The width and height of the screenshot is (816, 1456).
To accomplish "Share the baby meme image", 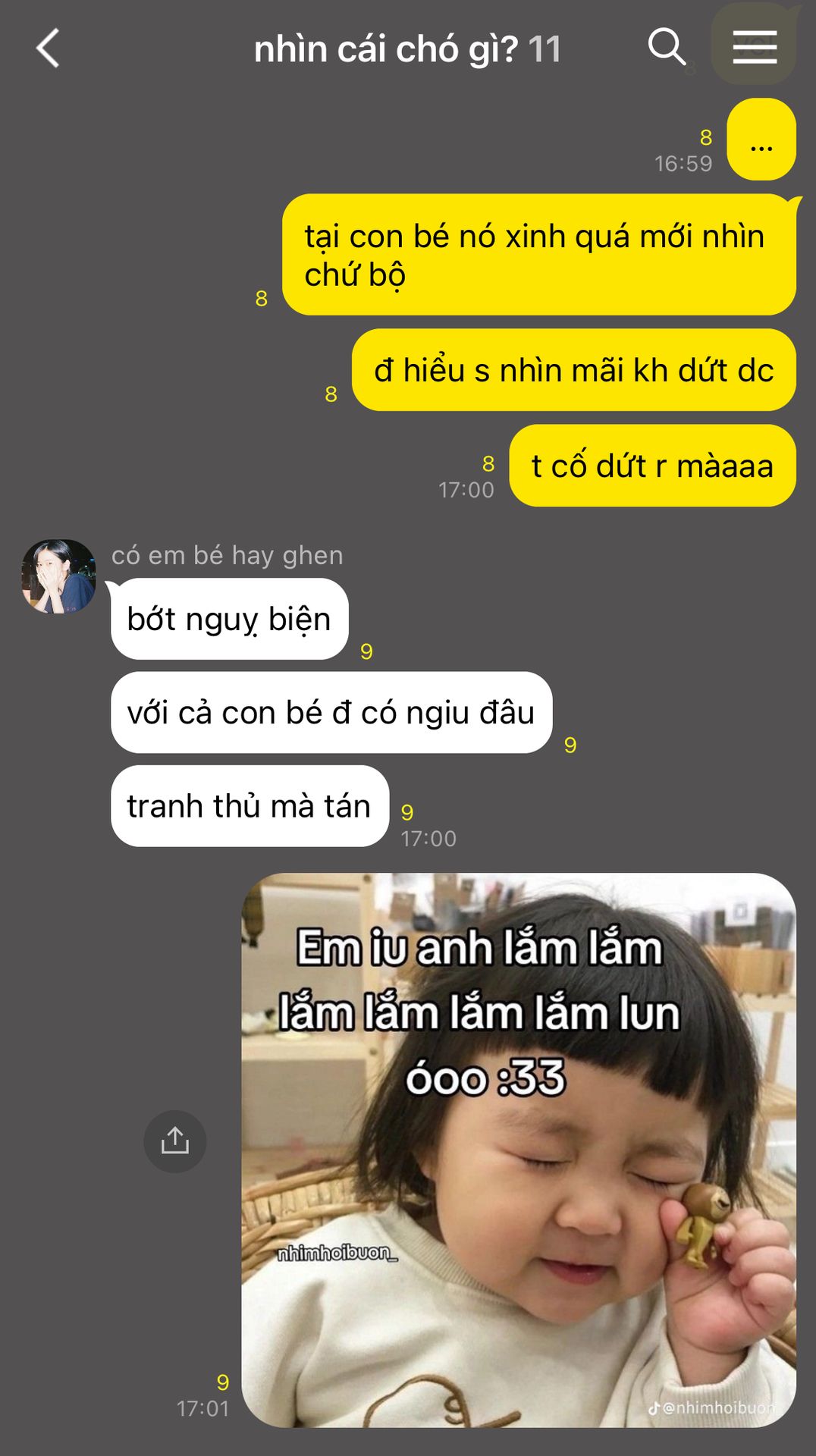I will point(175,1141).
